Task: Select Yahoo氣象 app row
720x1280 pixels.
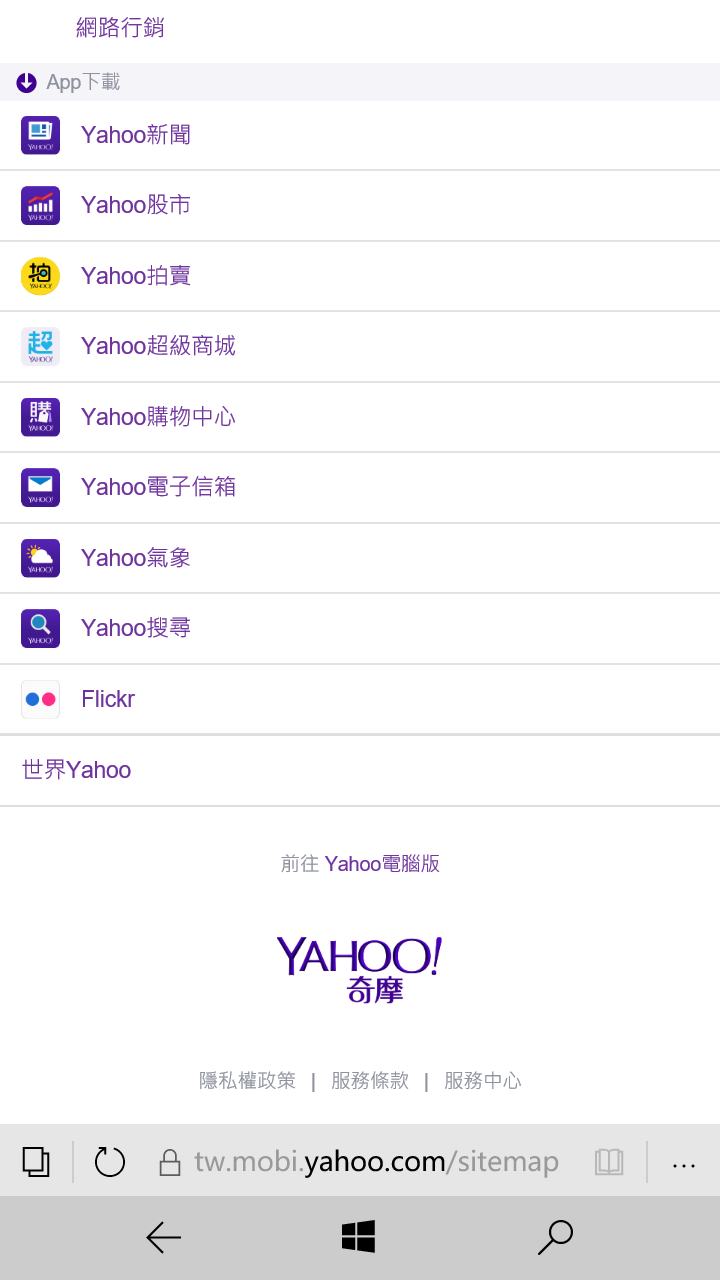Action: point(136,558)
